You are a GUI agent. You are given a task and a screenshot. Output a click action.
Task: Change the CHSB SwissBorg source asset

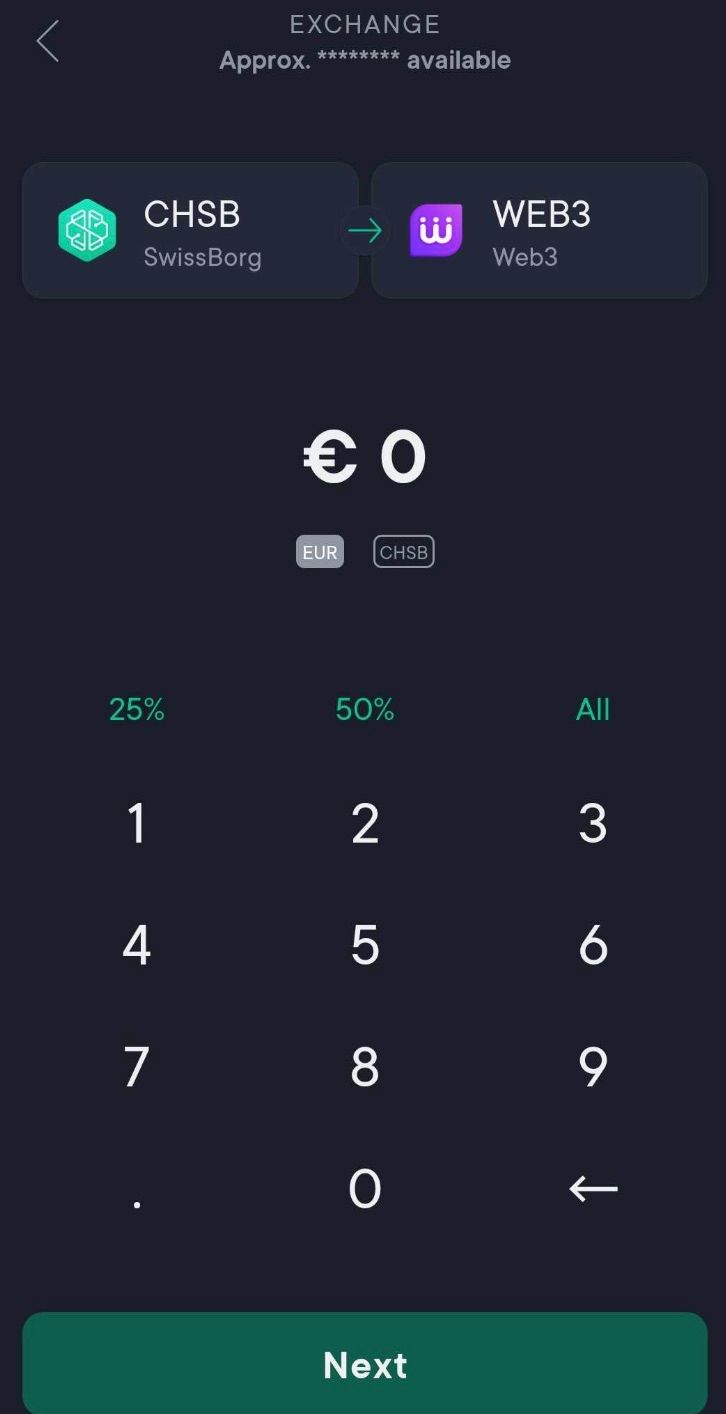click(x=190, y=231)
